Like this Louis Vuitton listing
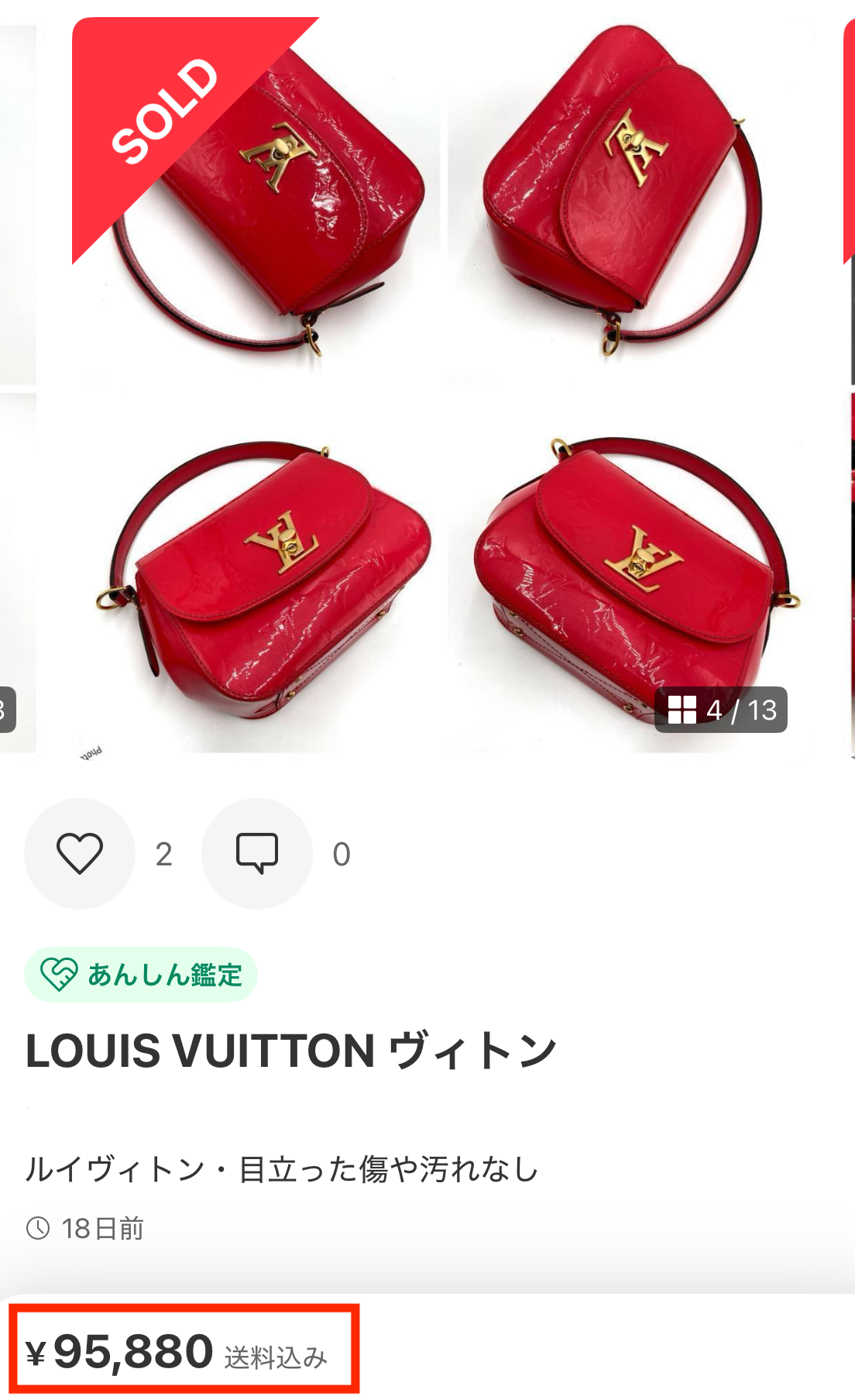The image size is (855, 1400). [80, 853]
